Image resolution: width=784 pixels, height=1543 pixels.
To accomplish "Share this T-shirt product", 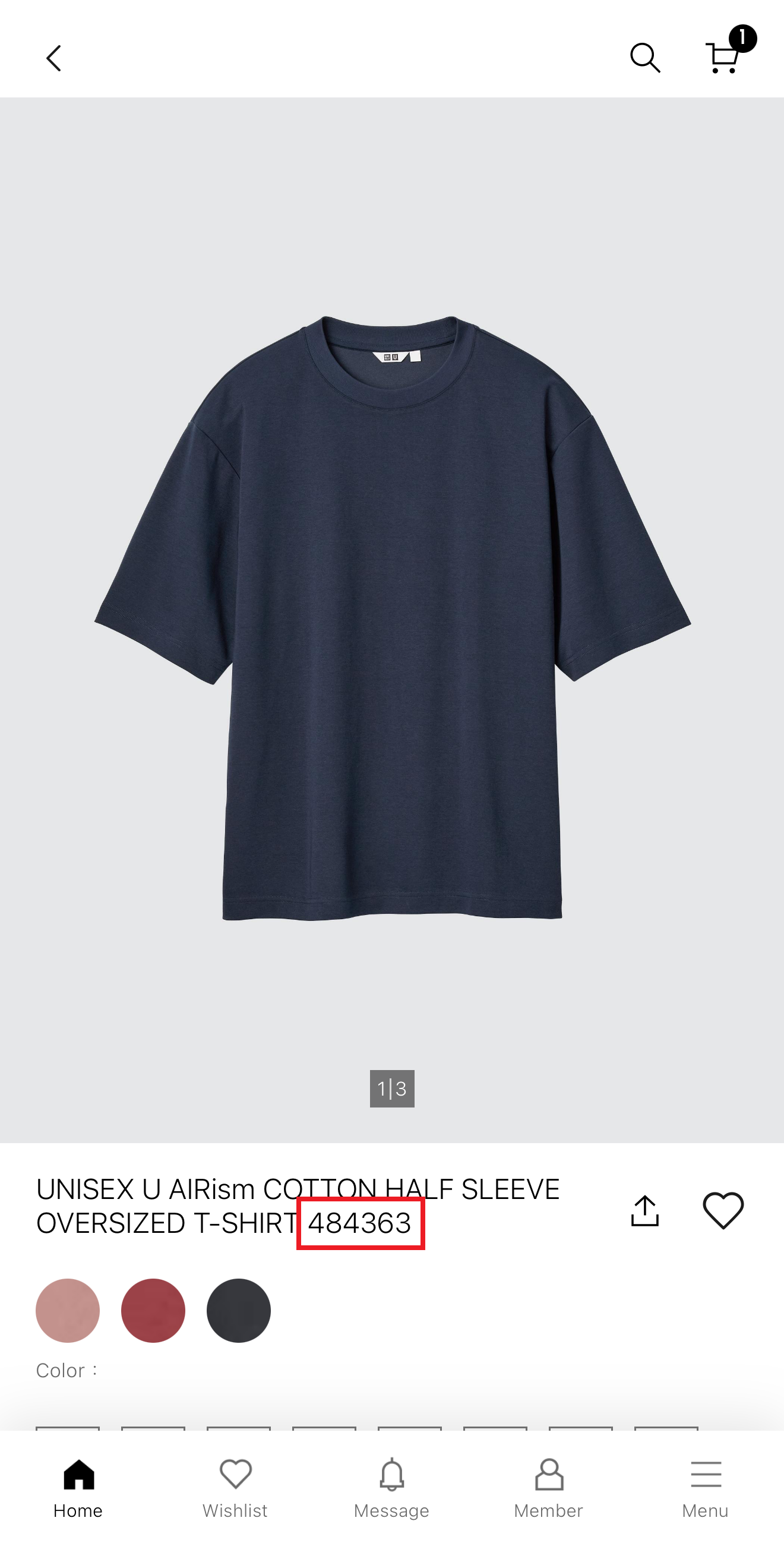I will tap(645, 1211).
